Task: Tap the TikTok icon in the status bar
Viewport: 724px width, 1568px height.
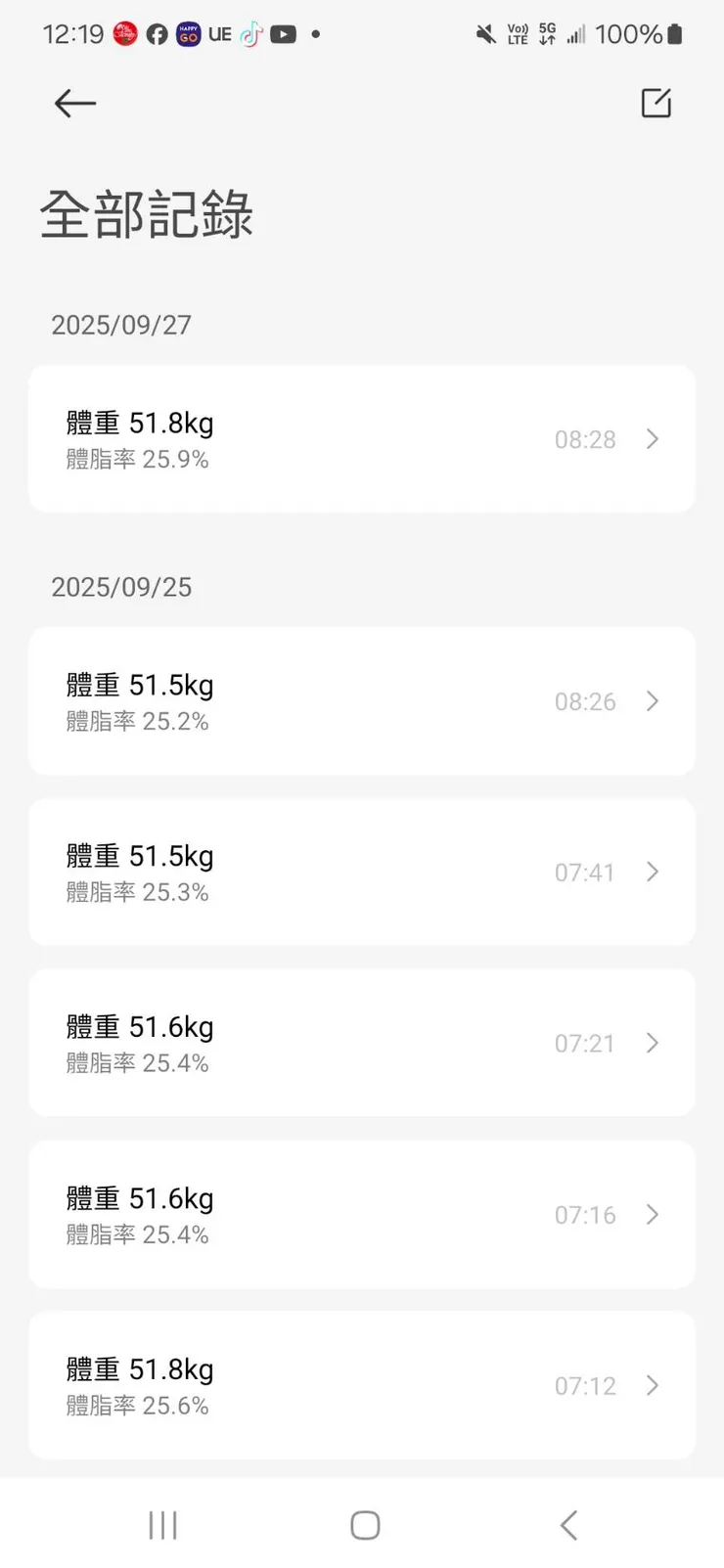Action: (x=249, y=34)
